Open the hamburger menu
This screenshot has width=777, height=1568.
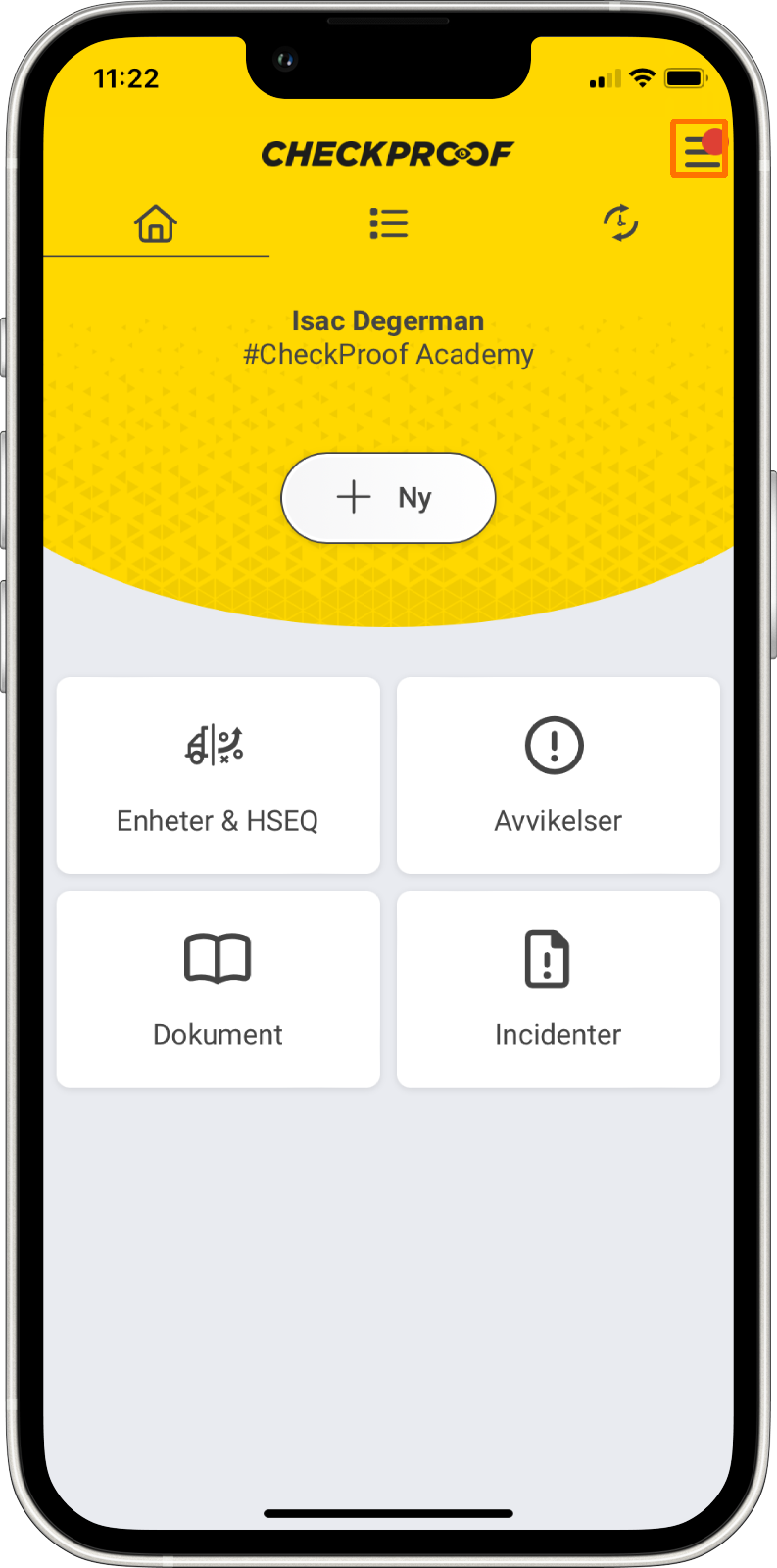tap(700, 150)
